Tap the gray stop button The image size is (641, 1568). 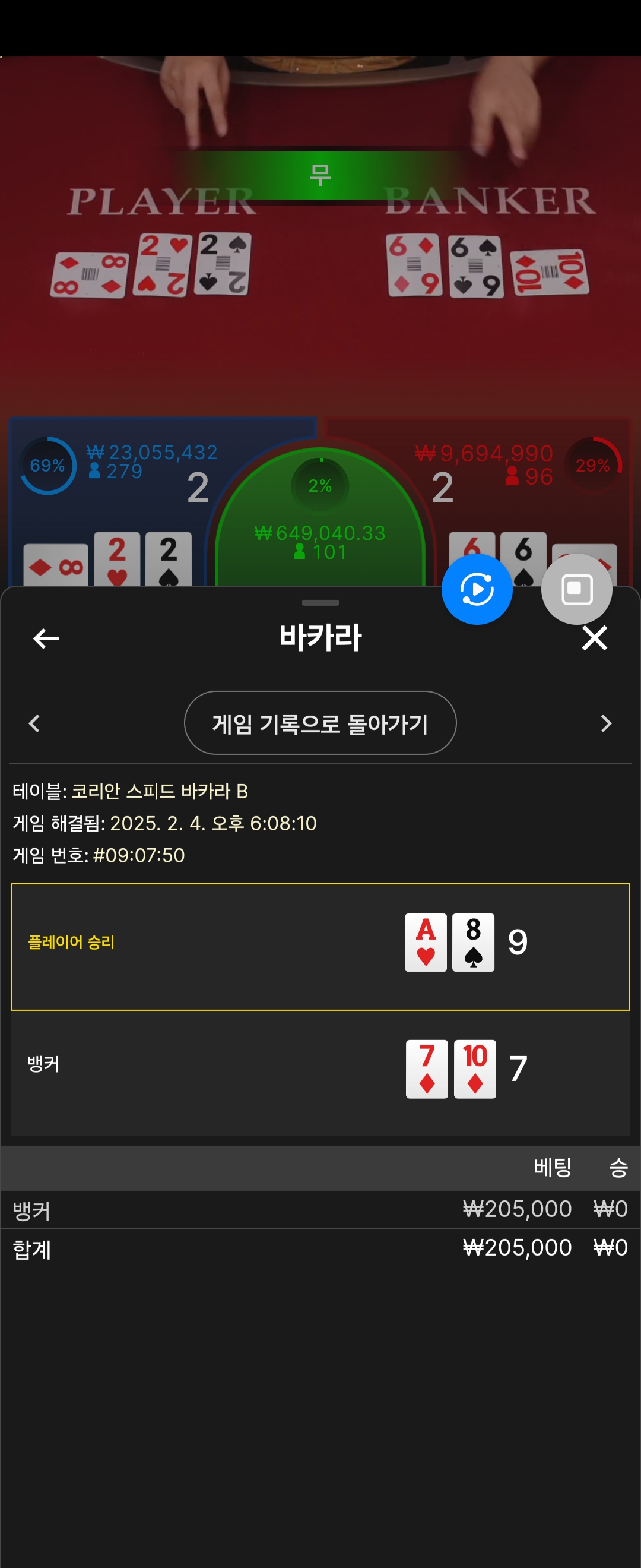point(576,589)
